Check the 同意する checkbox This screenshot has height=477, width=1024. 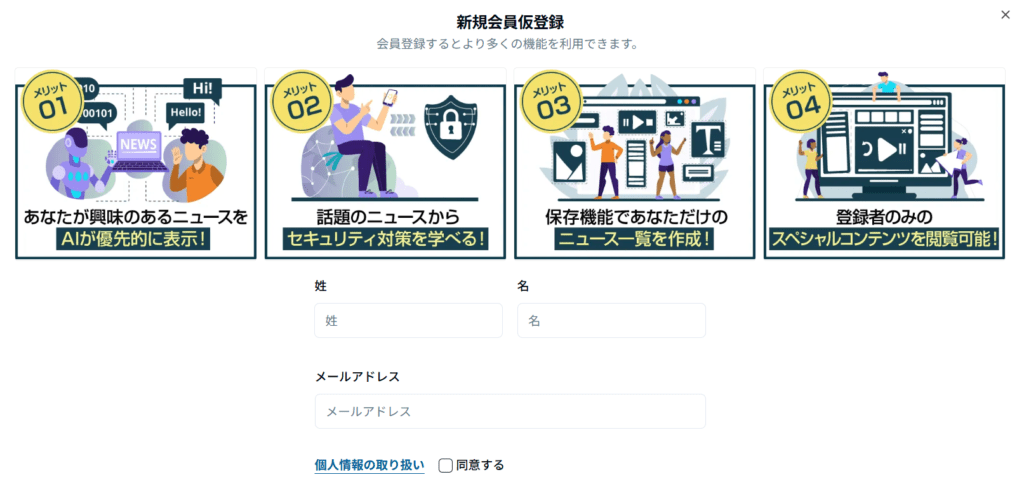[x=446, y=465]
